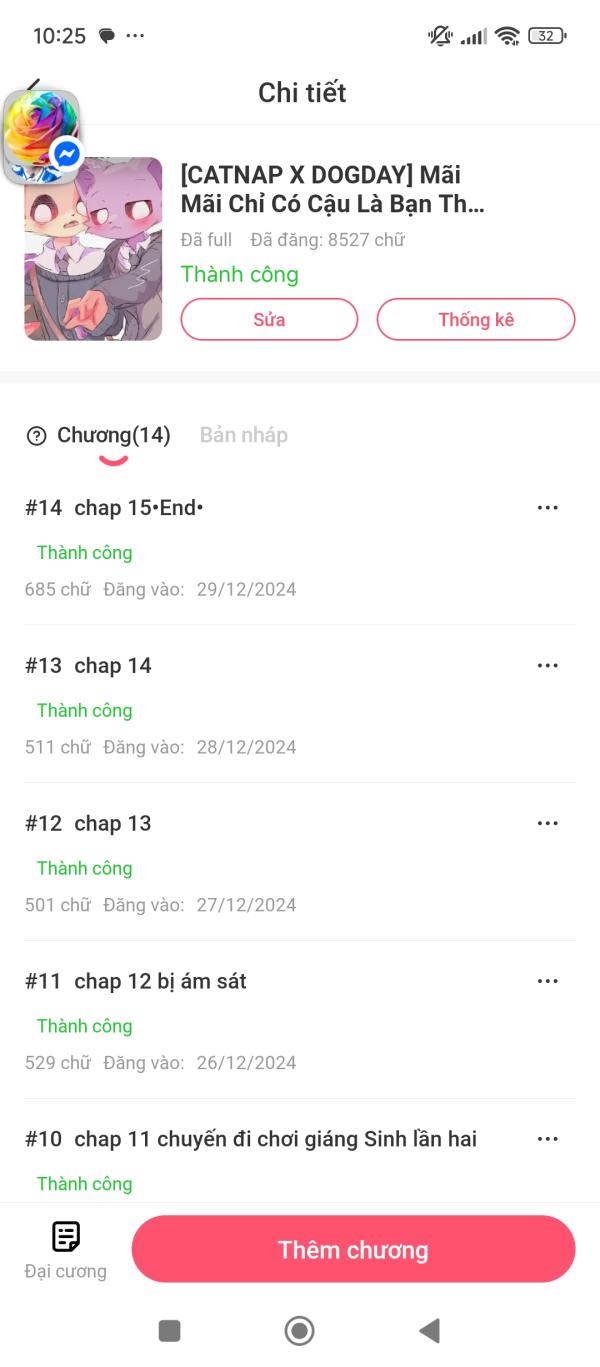600x1367 pixels.
Task: Open more options for chap 12 bị ám sát
Action: click(547, 982)
